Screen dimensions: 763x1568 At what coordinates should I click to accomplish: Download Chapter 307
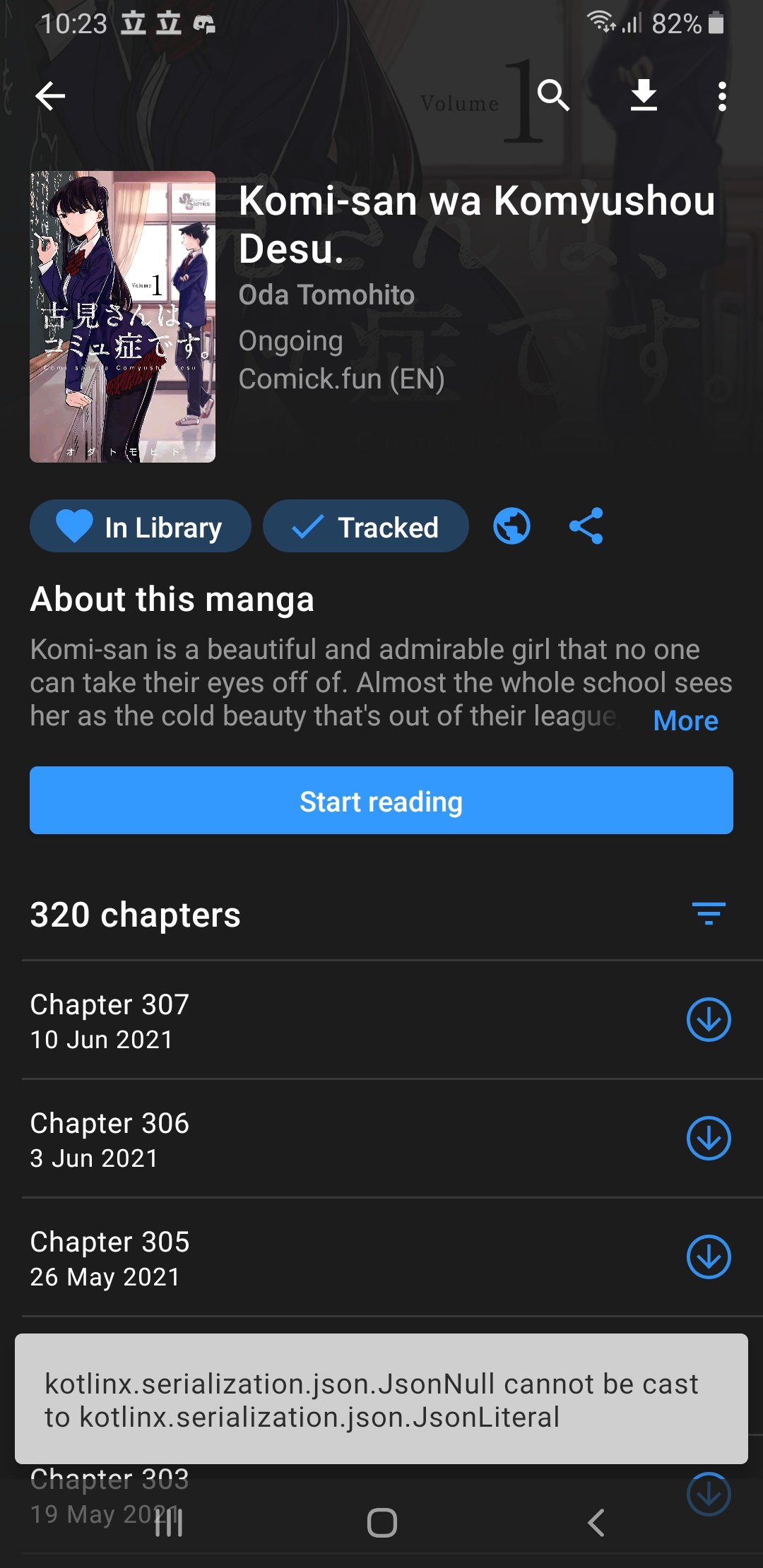709,1019
